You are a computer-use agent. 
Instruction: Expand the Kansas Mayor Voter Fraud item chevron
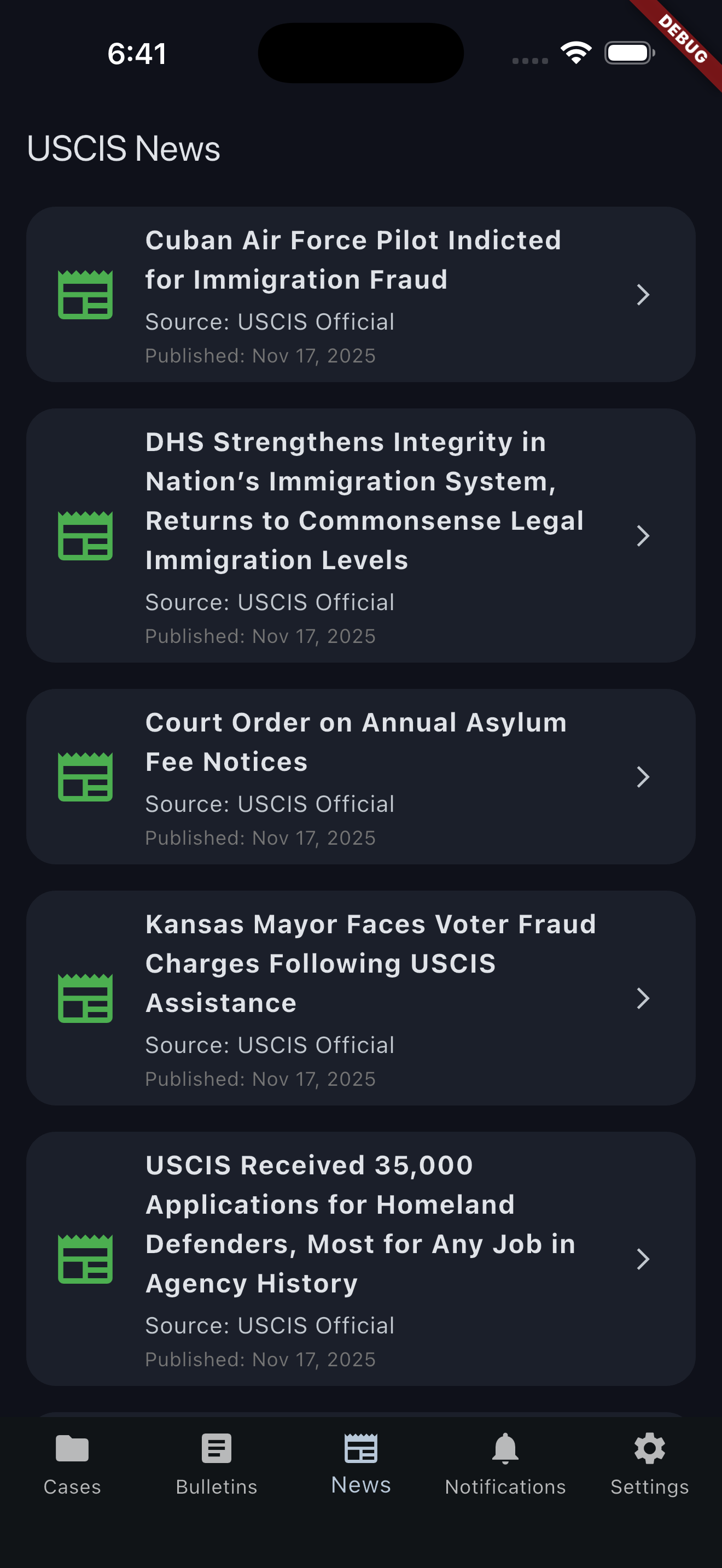pyautogui.click(x=643, y=998)
